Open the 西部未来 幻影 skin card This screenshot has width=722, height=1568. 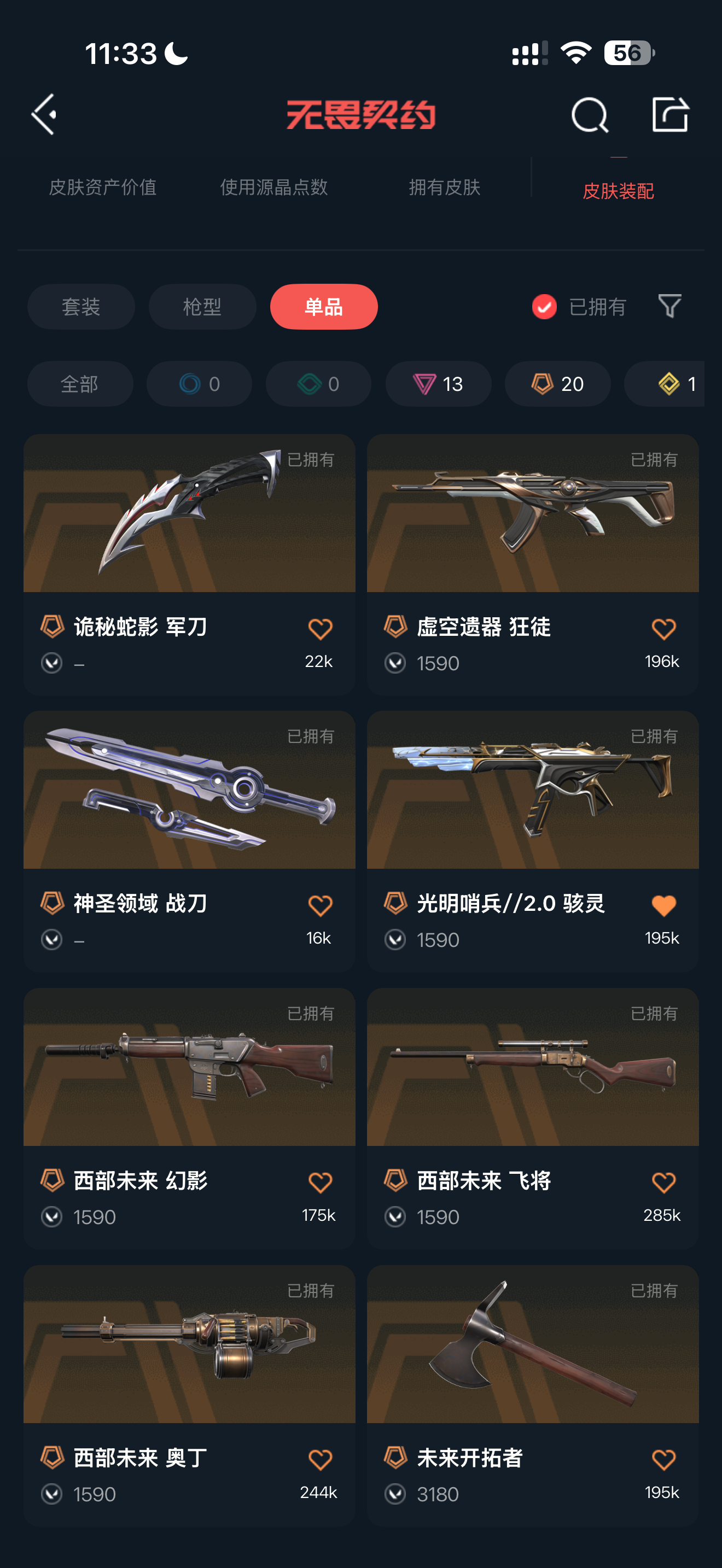tap(189, 1118)
